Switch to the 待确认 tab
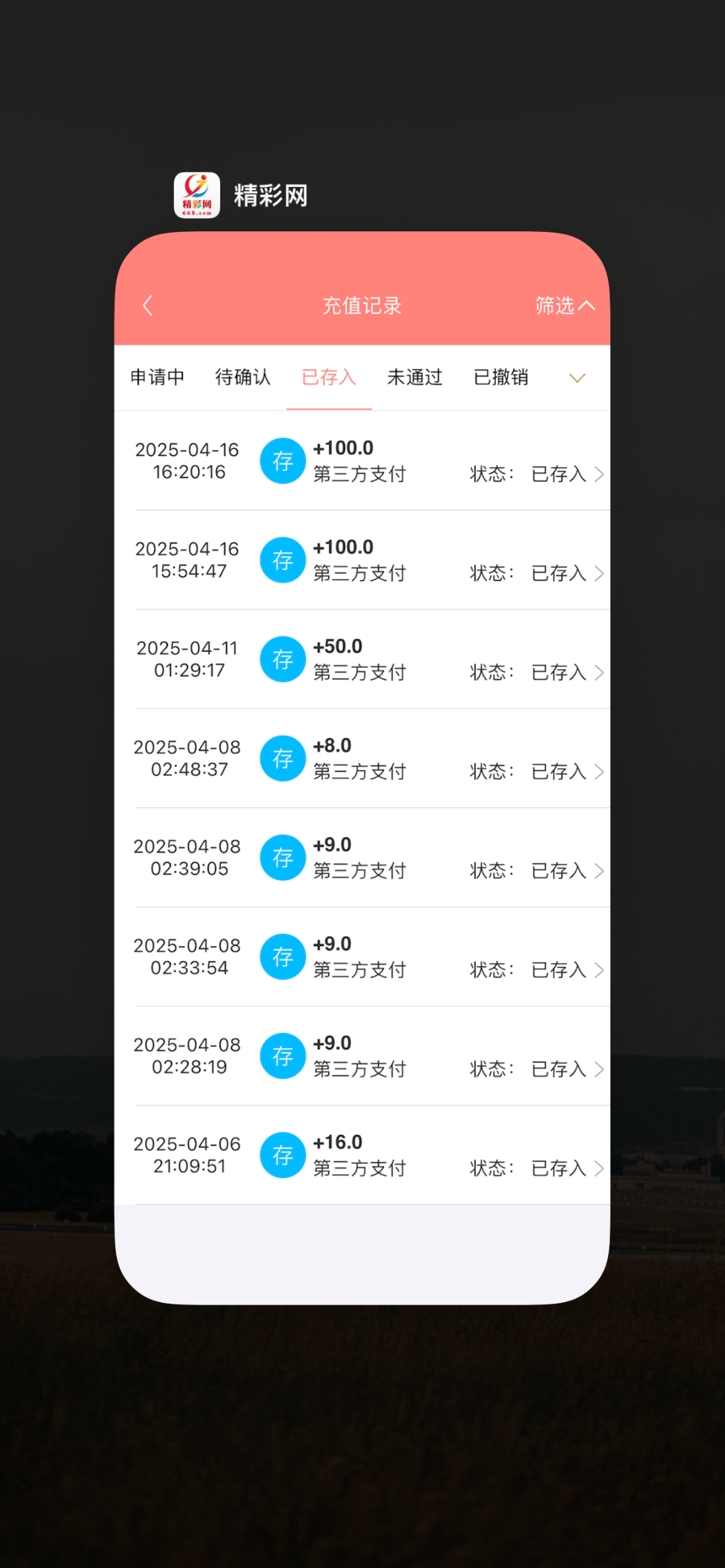Viewport: 725px width, 1568px height. coord(243,377)
